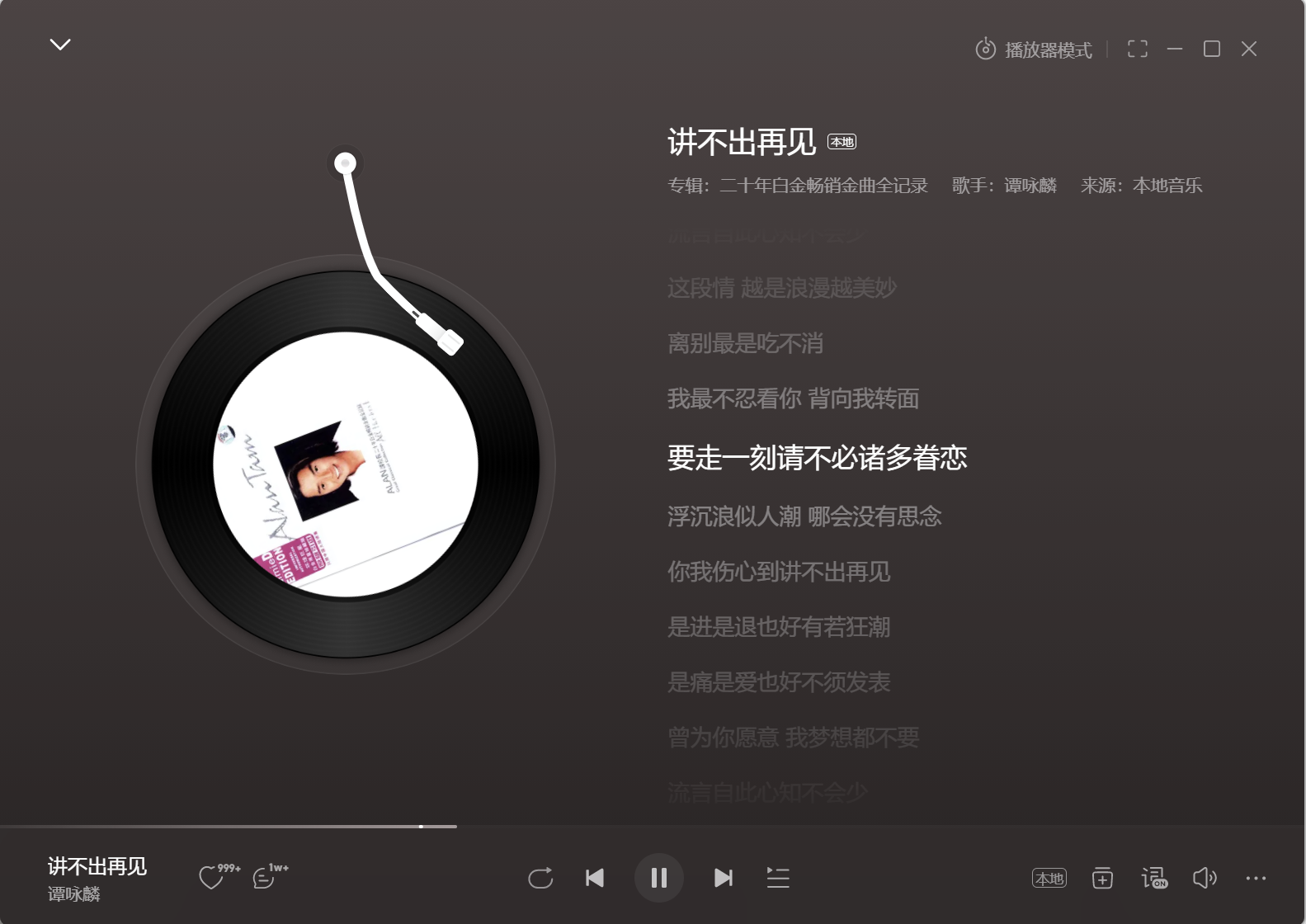Viewport: 1306px width, 924px height.
Task: Enter fullscreen mode
Action: (x=1138, y=49)
